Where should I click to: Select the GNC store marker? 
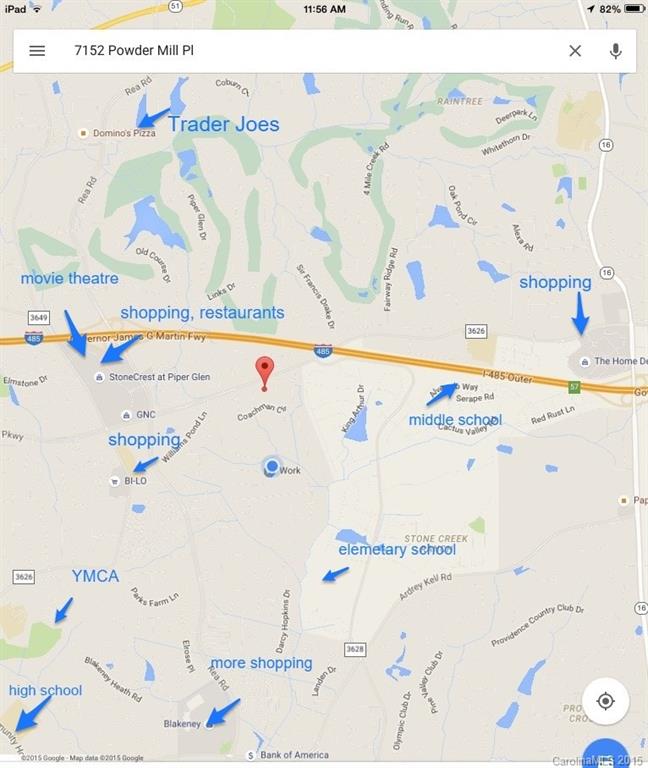point(125,414)
